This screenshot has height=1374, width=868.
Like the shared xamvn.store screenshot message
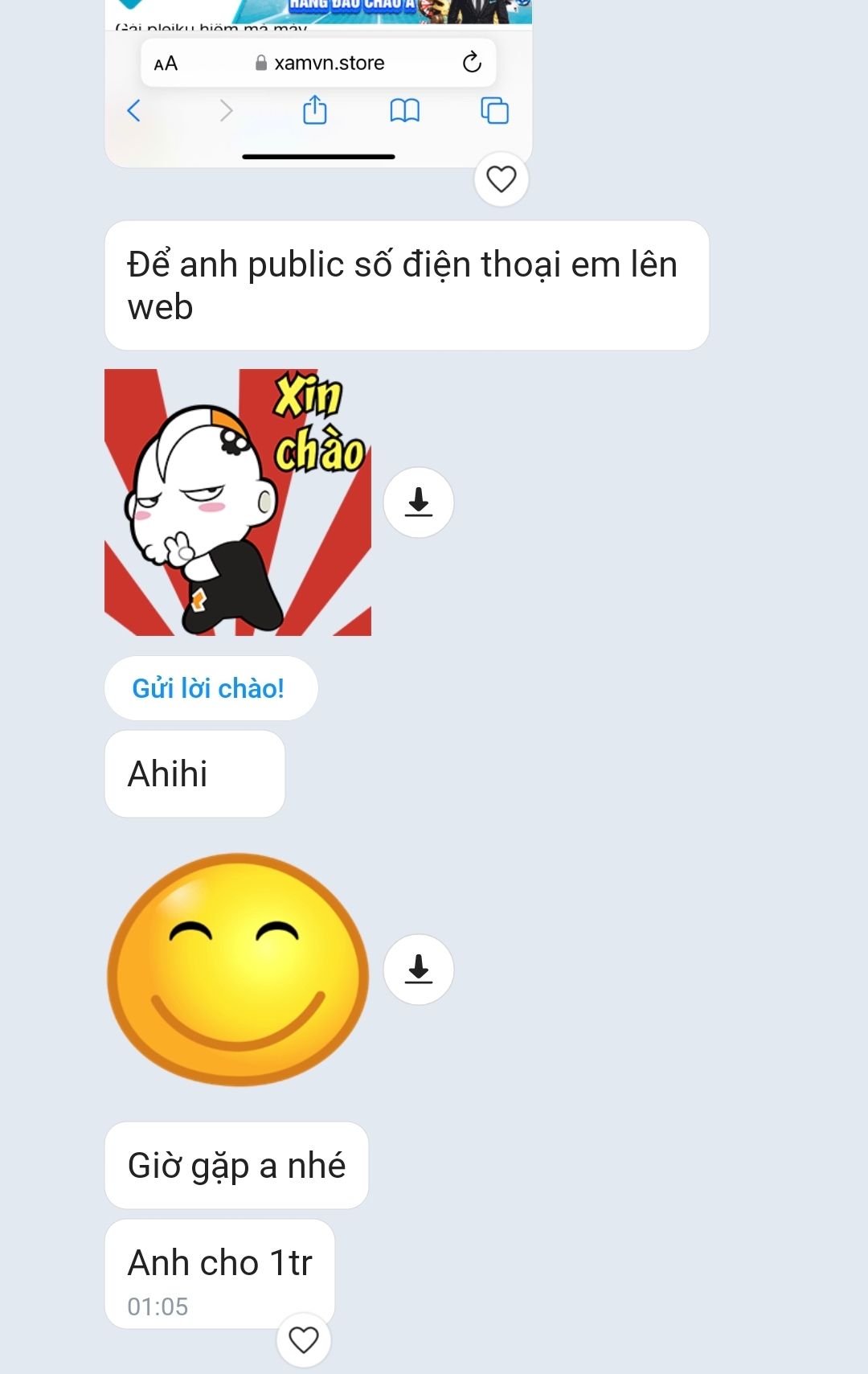(501, 178)
